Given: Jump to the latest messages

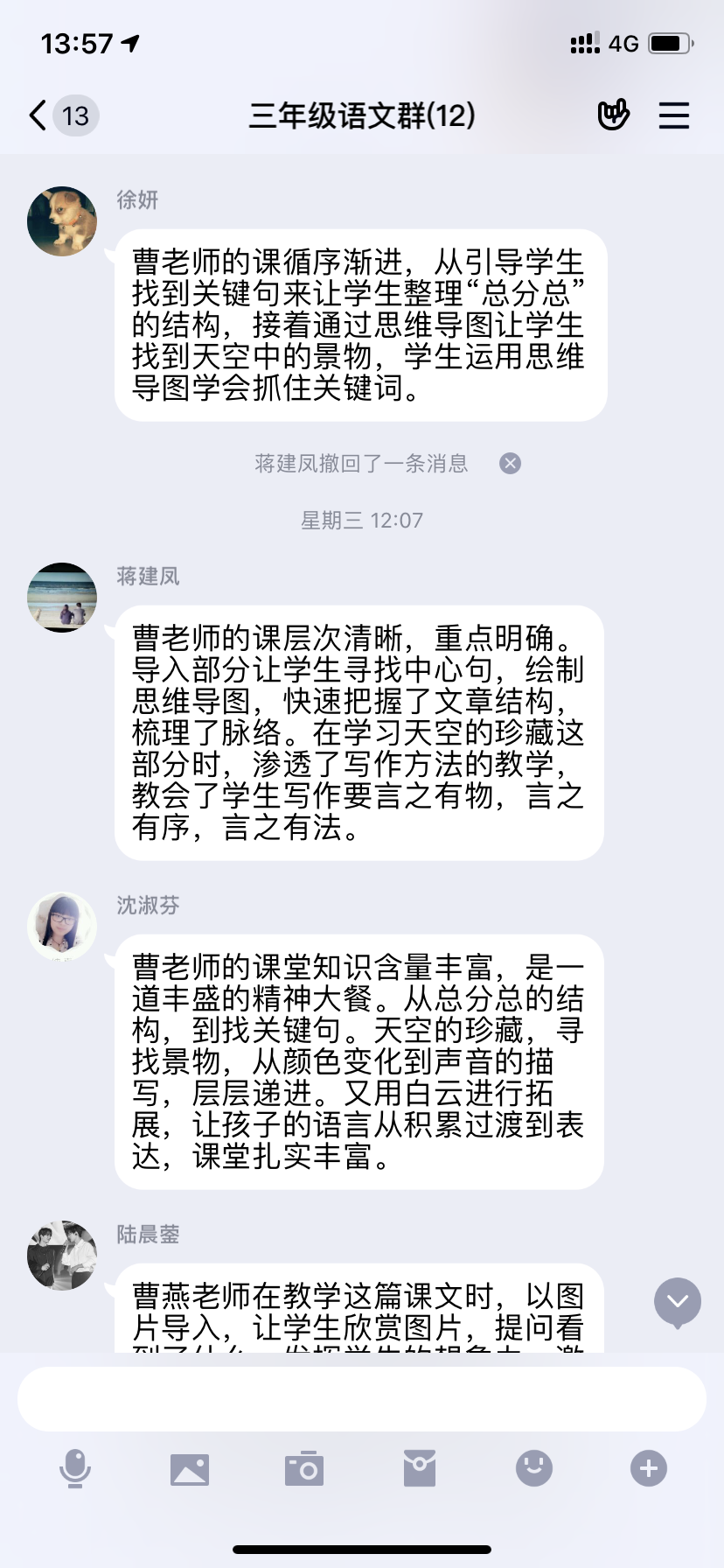Looking at the screenshot, I should [678, 1302].
